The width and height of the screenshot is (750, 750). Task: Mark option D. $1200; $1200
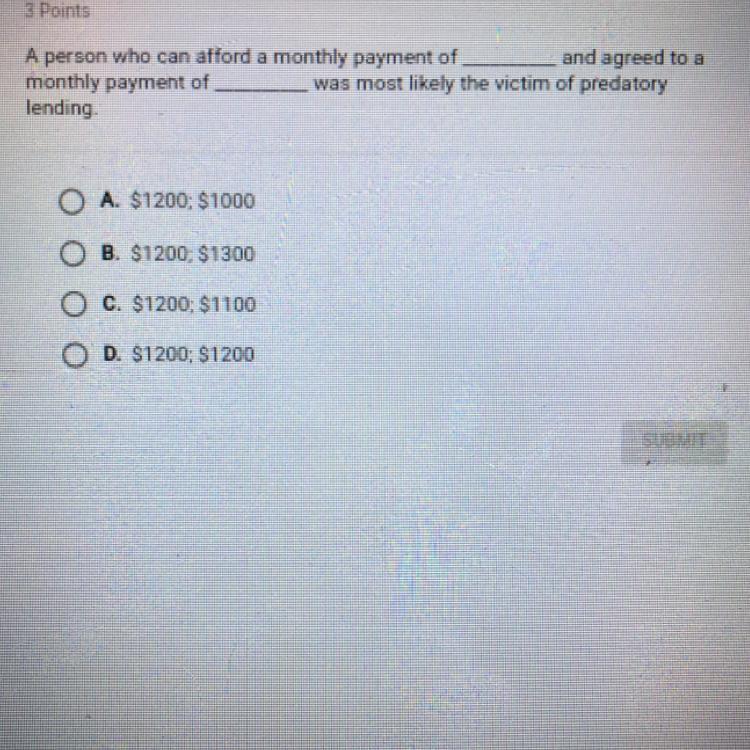pos(72,354)
